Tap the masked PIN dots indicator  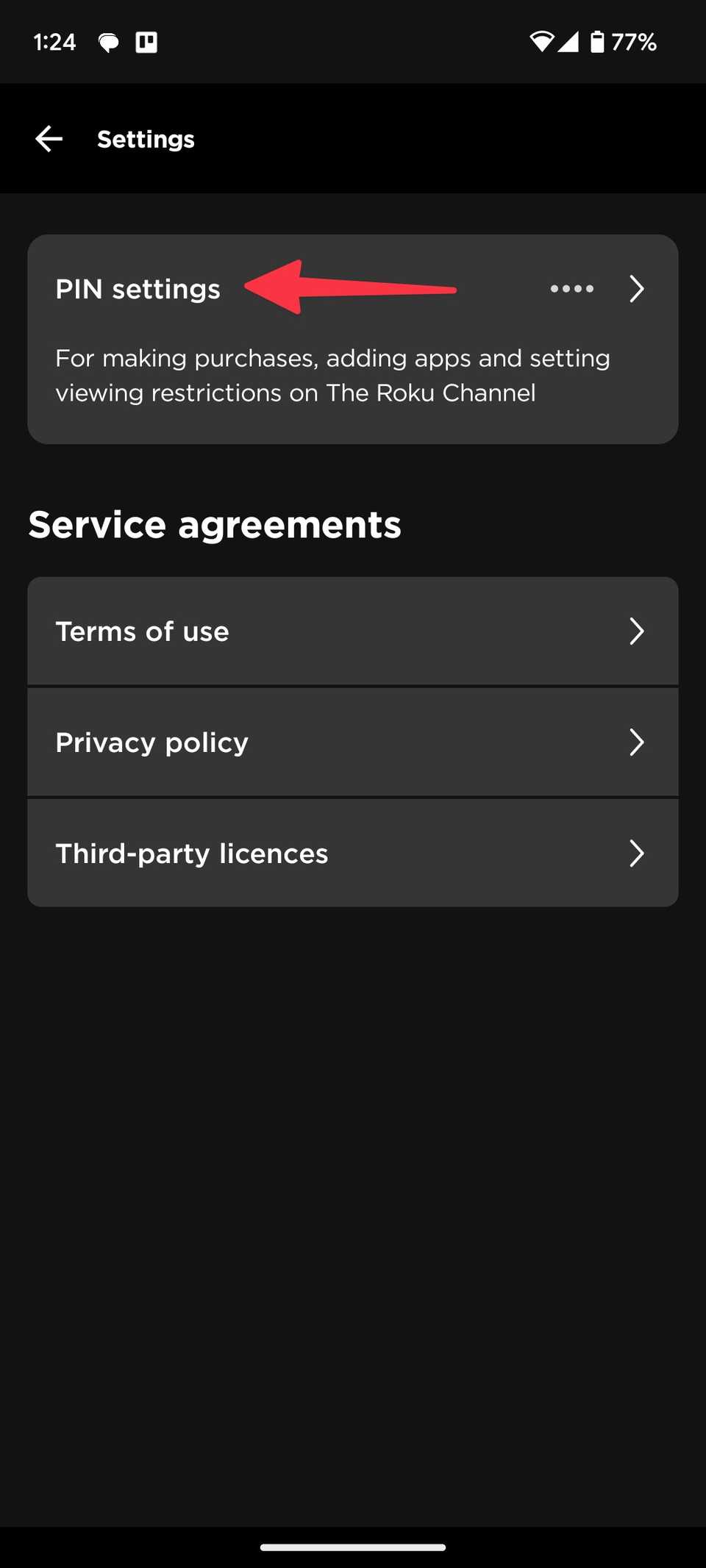coord(571,289)
